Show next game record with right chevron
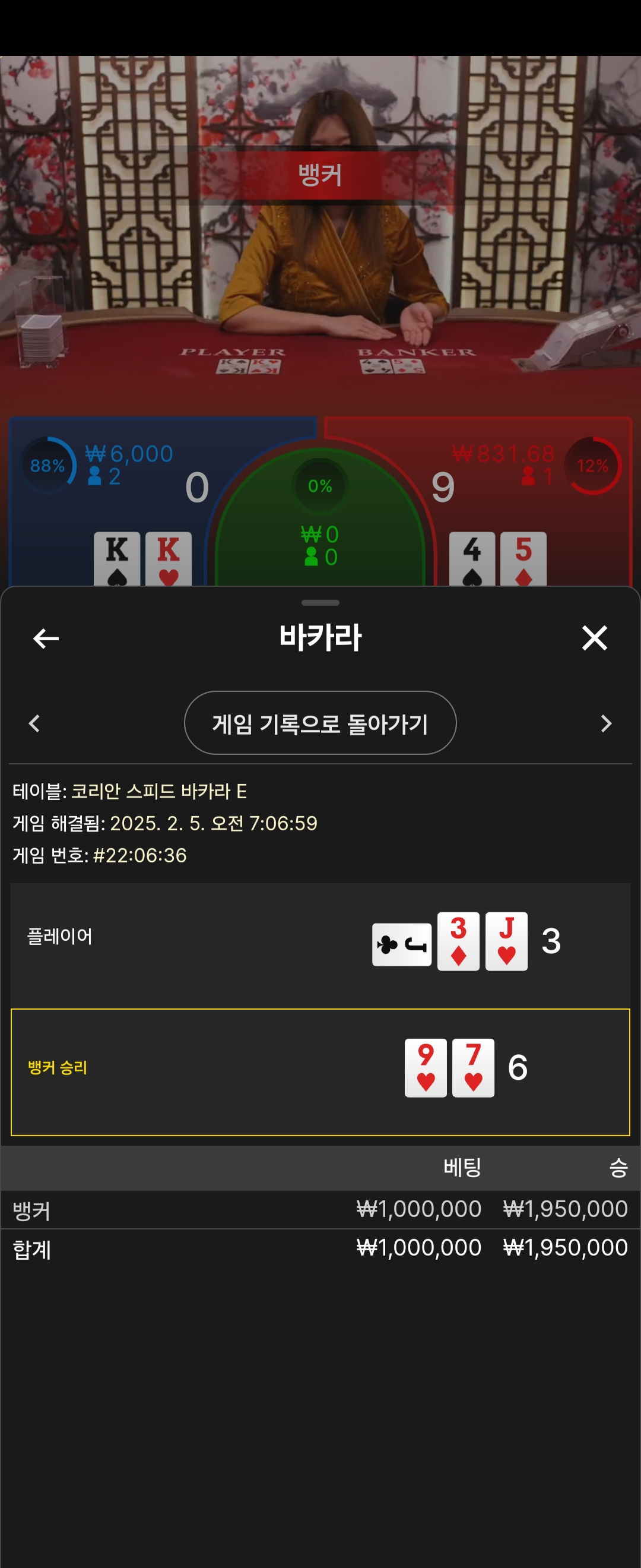 coord(606,723)
